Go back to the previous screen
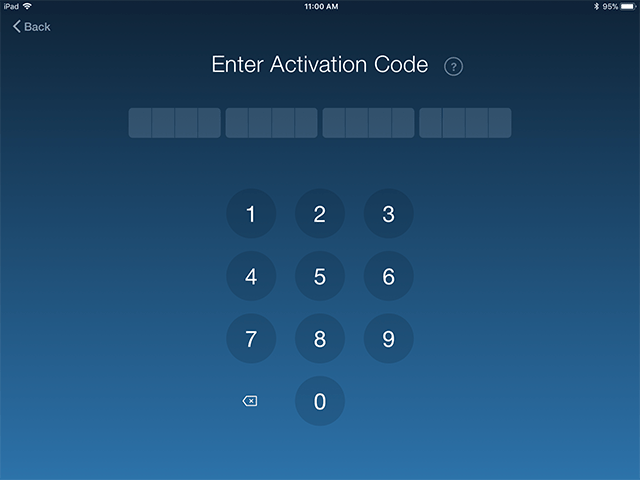 click(x=31, y=26)
